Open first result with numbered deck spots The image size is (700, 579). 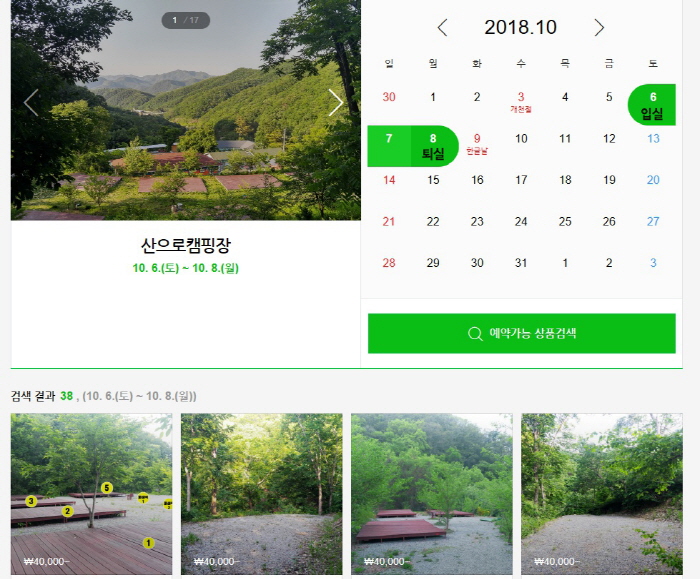pos(91,494)
